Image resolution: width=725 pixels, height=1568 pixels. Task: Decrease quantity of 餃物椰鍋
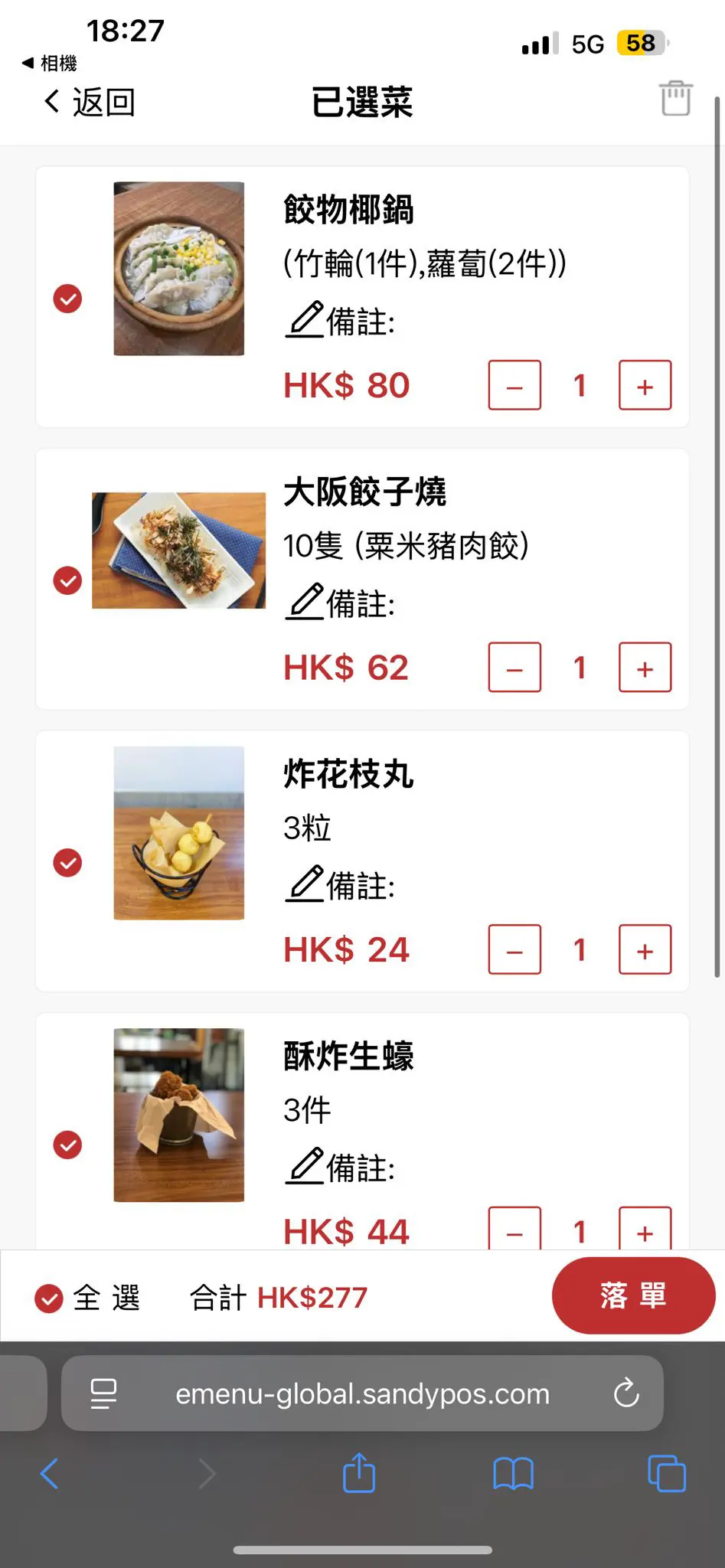tap(514, 386)
